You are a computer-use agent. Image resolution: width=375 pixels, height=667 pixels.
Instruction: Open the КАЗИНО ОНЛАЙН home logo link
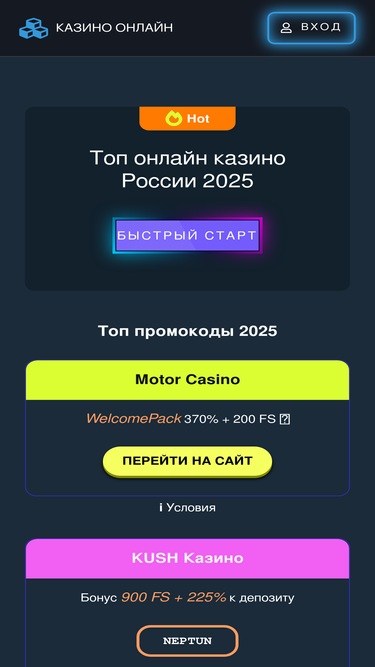point(96,28)
